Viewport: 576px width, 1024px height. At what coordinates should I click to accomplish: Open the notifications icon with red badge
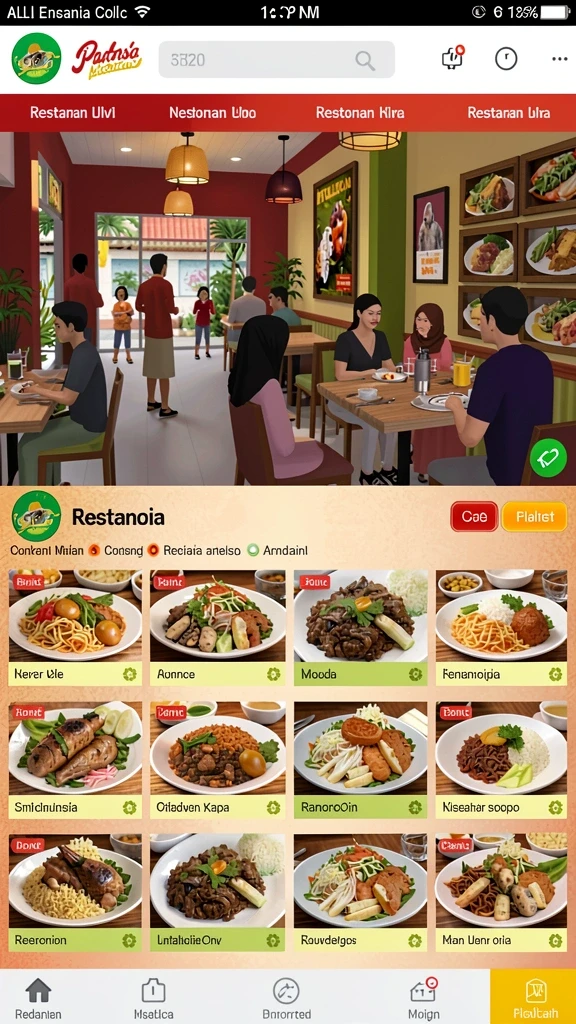453,58
